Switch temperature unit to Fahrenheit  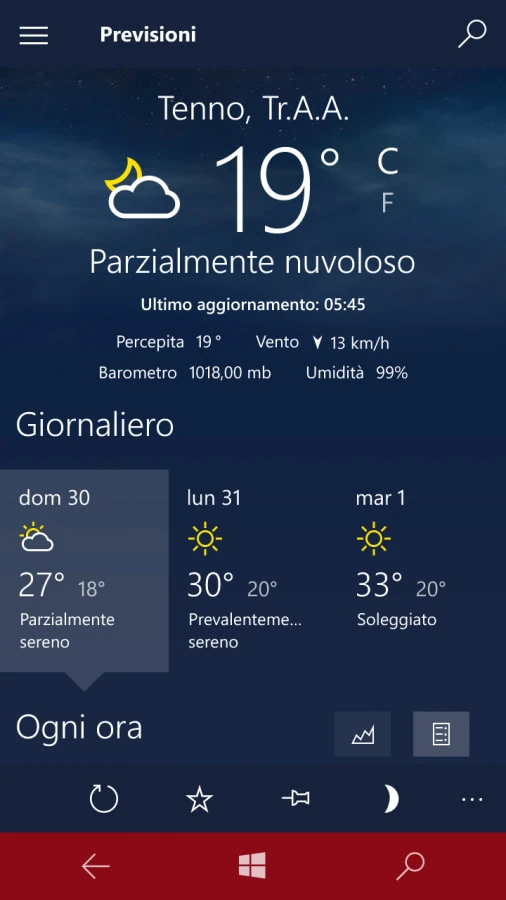point(388,203)
